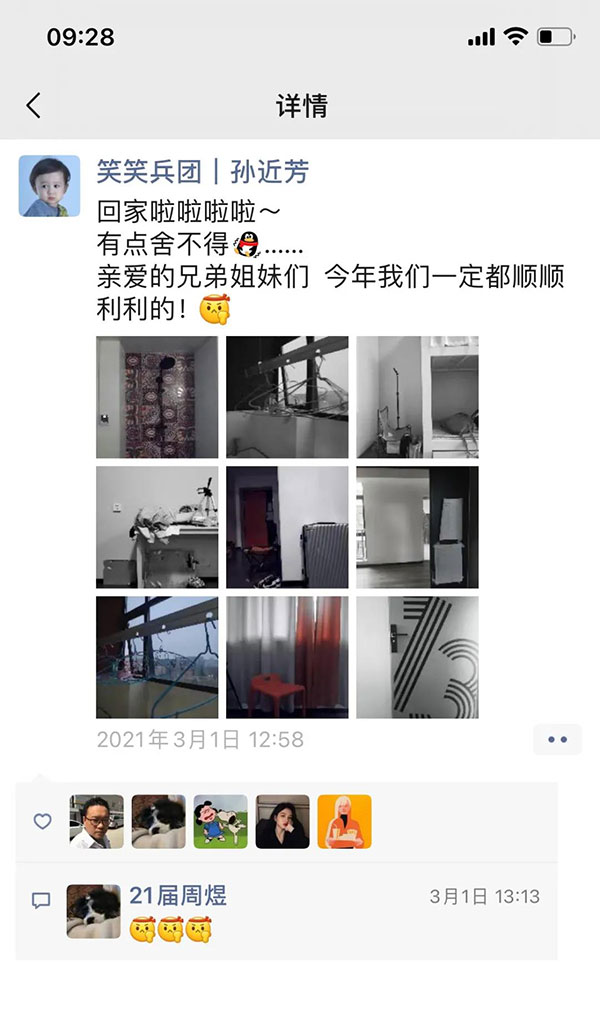The height and width of the screenshot is (1017, 600).
Task: View the first photo with patterned wall
Action: pos(157,397)
